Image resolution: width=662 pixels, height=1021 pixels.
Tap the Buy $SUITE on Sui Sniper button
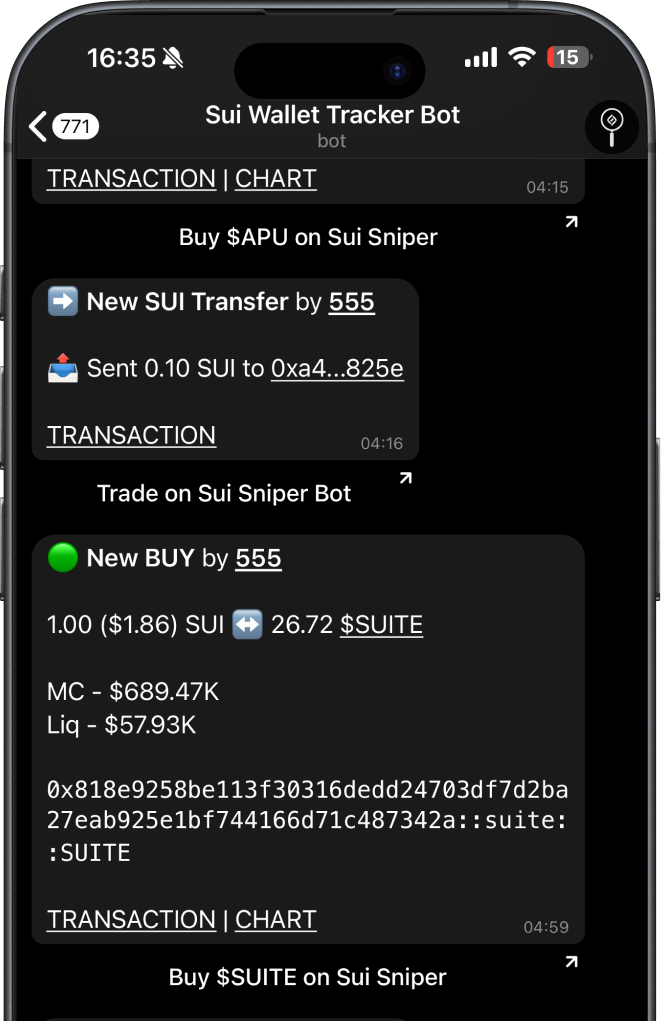point(308,977)
